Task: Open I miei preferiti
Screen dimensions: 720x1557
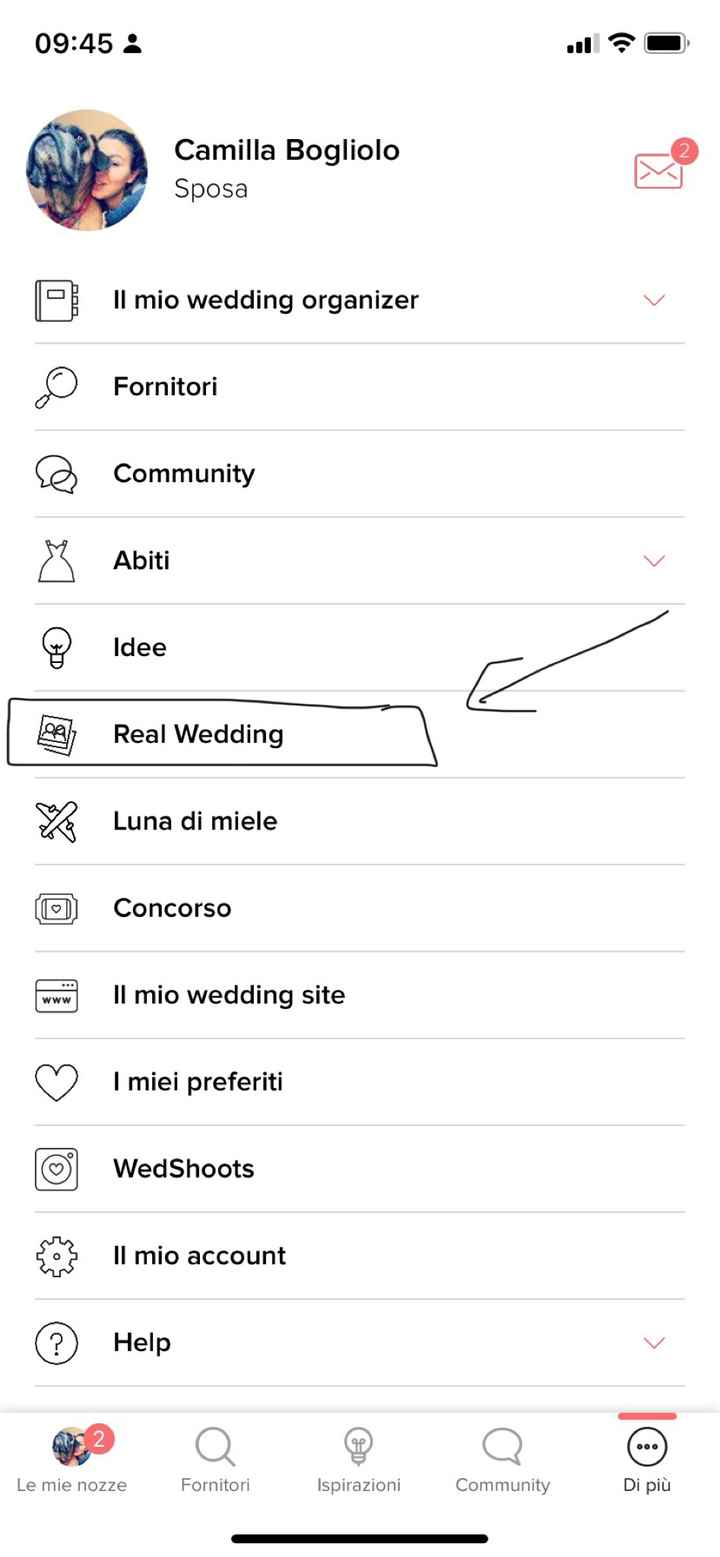Action: click(56, 1082)
